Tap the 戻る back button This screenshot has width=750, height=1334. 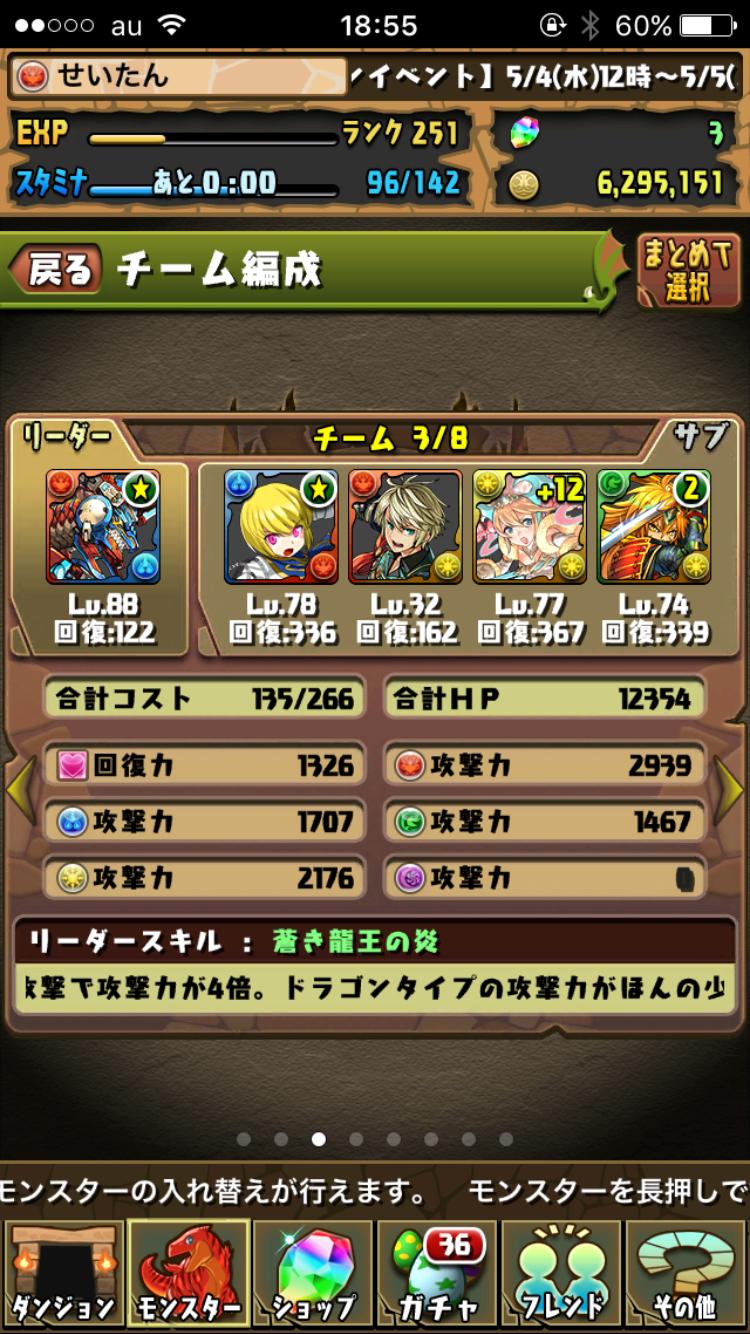click(56, 269)
